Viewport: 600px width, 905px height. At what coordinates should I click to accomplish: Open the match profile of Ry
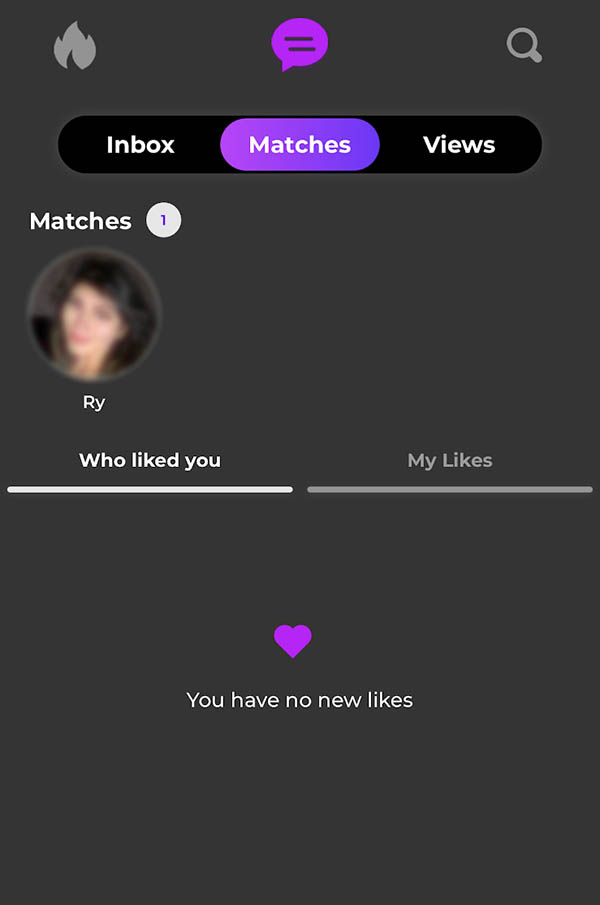[94, 315]
